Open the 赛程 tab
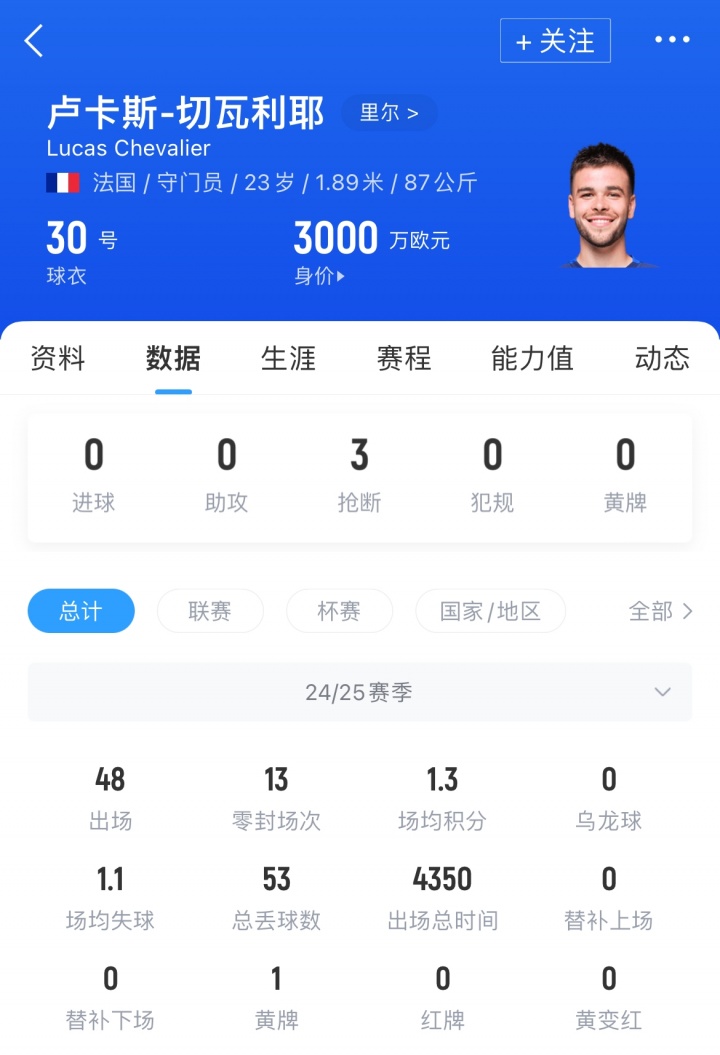The width and height of the screenshot is (720, 1055). point(403,358)
